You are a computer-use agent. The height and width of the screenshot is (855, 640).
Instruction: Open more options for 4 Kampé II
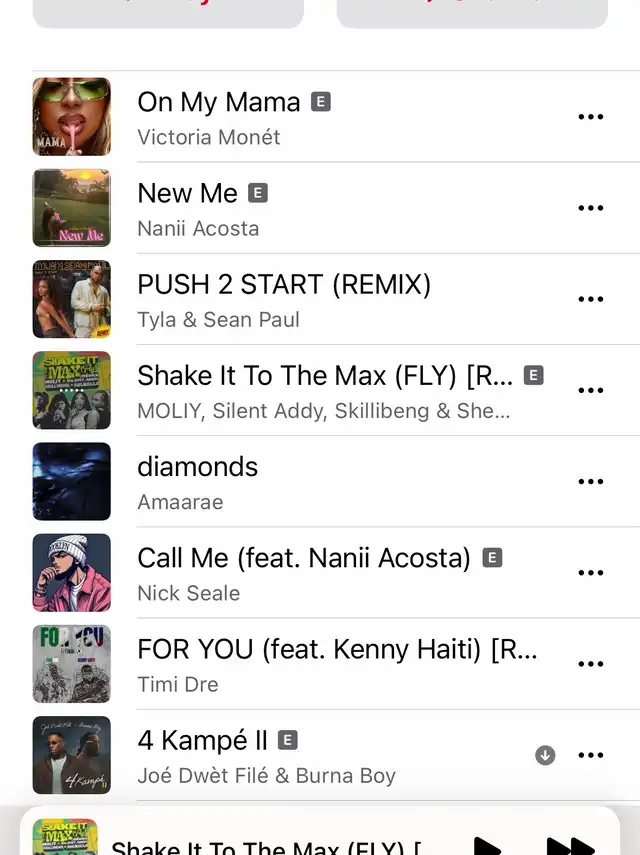591,755
